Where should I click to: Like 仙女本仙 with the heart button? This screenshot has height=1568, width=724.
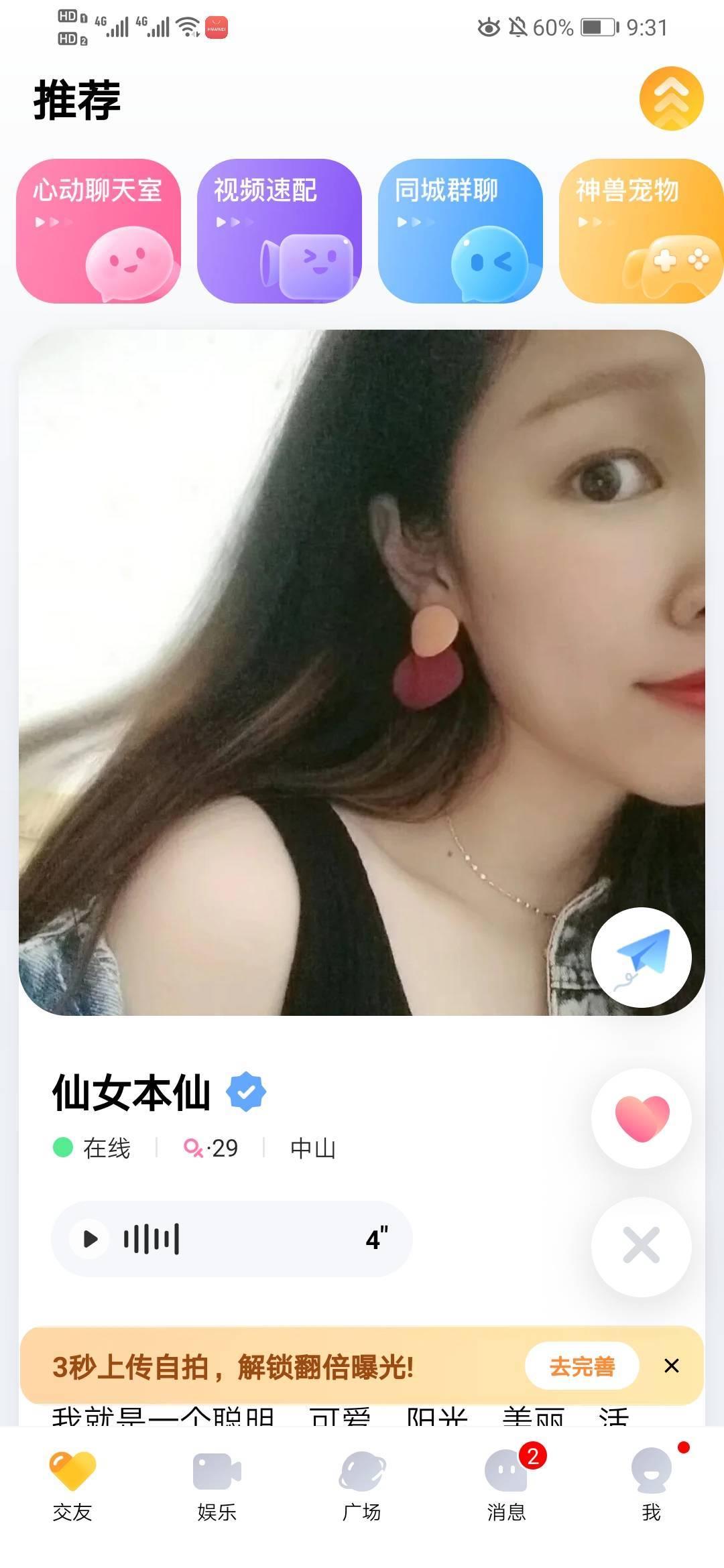pyautogui.click(x=642, y=1118)
